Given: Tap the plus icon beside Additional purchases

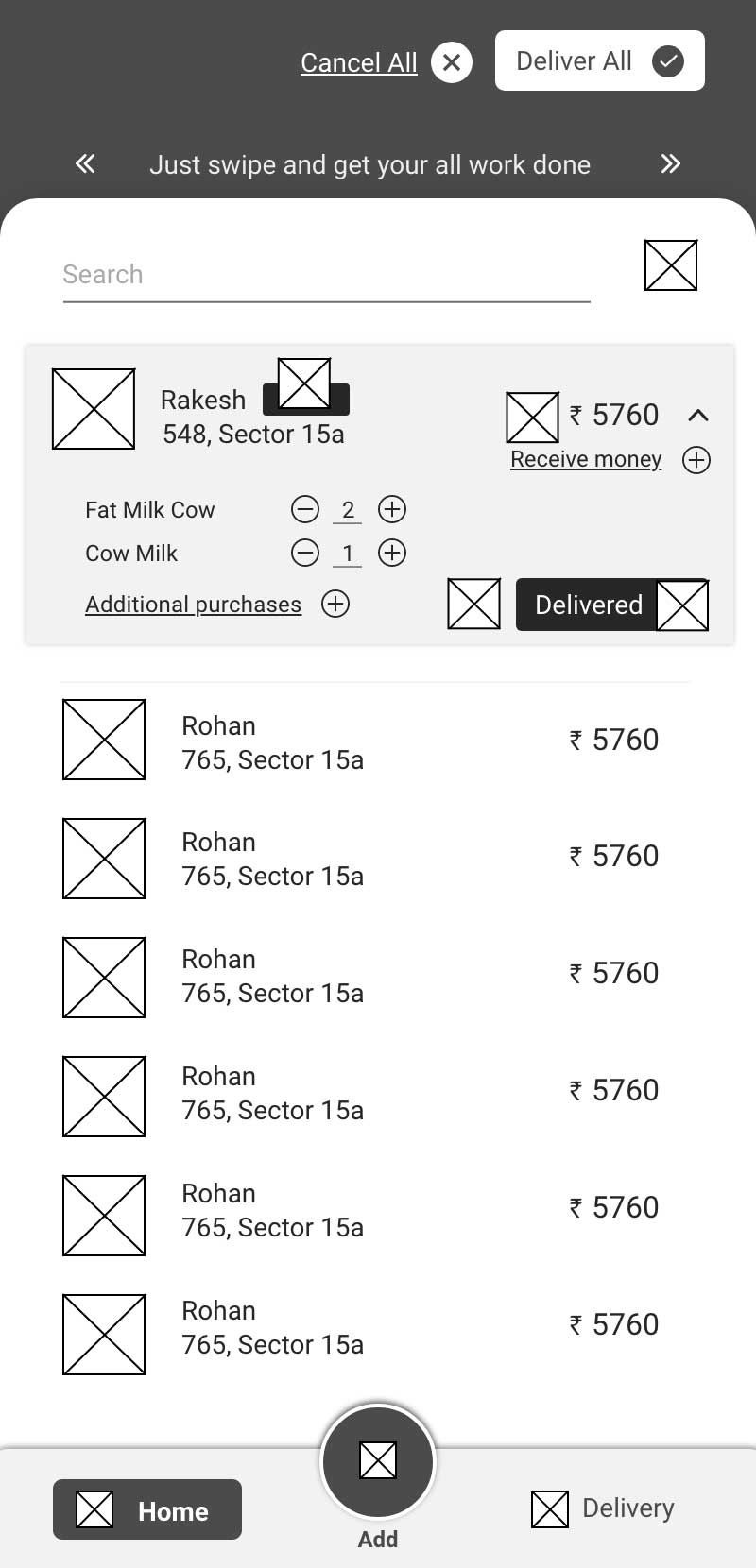Looking at the screenshot, I should 335,604.
